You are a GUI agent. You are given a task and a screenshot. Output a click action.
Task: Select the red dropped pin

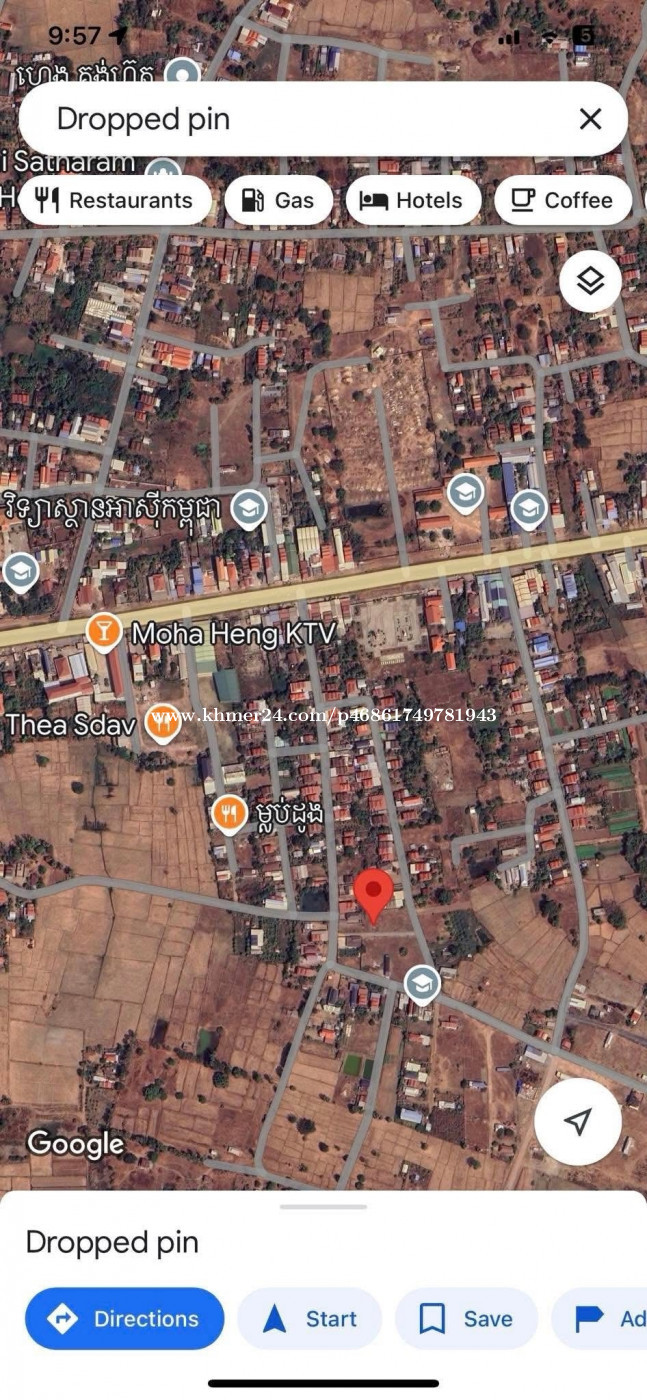(x=374, y=893)
